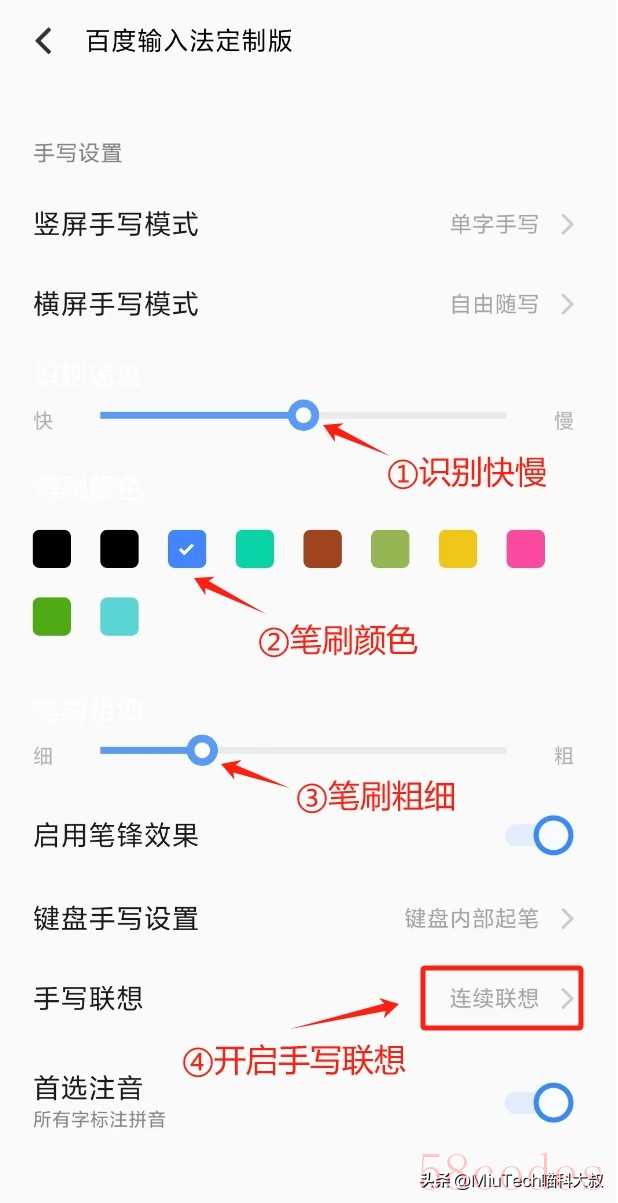Screen dimensions: 618x1203
Task: Open 横屏手写模式 setting
Action: point(300,304)
